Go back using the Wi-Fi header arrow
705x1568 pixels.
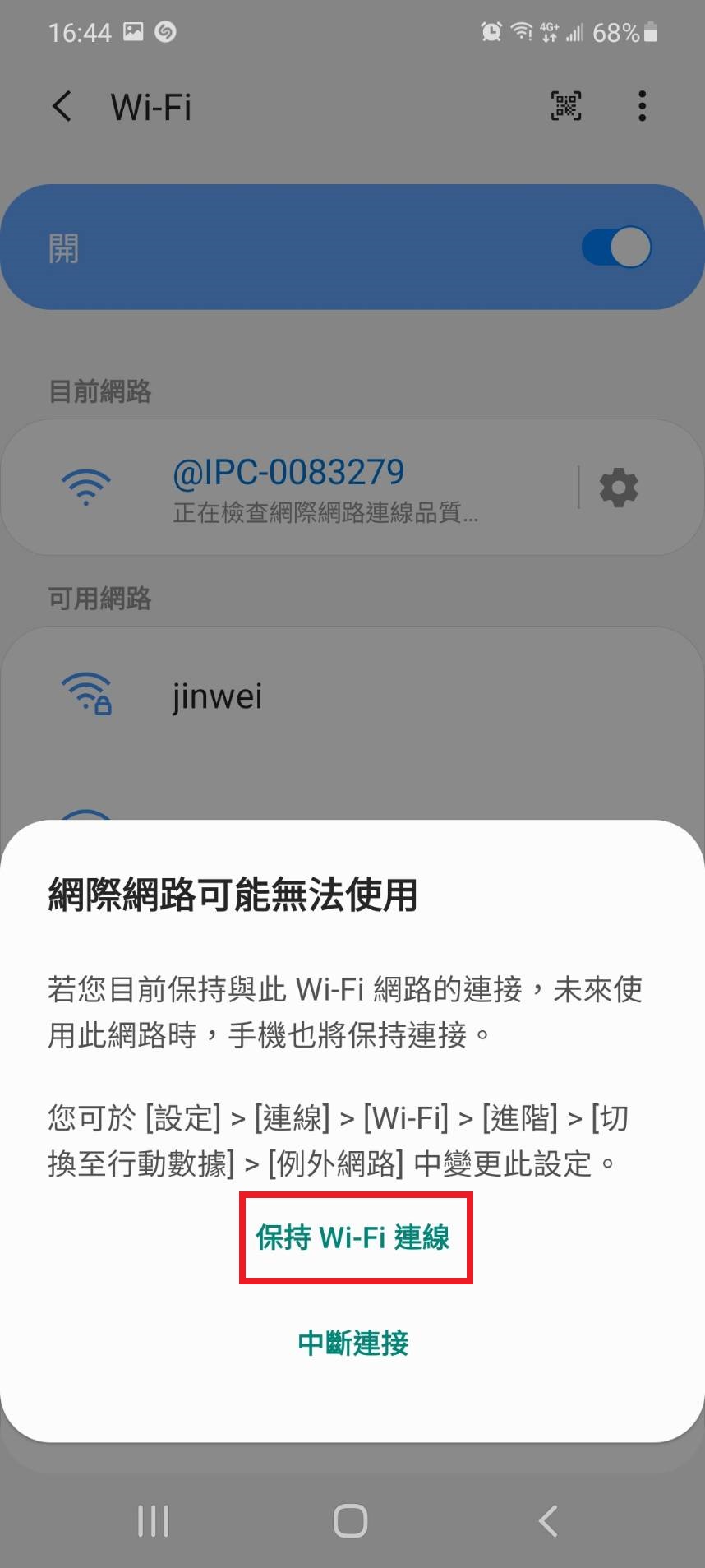point(63,106)
